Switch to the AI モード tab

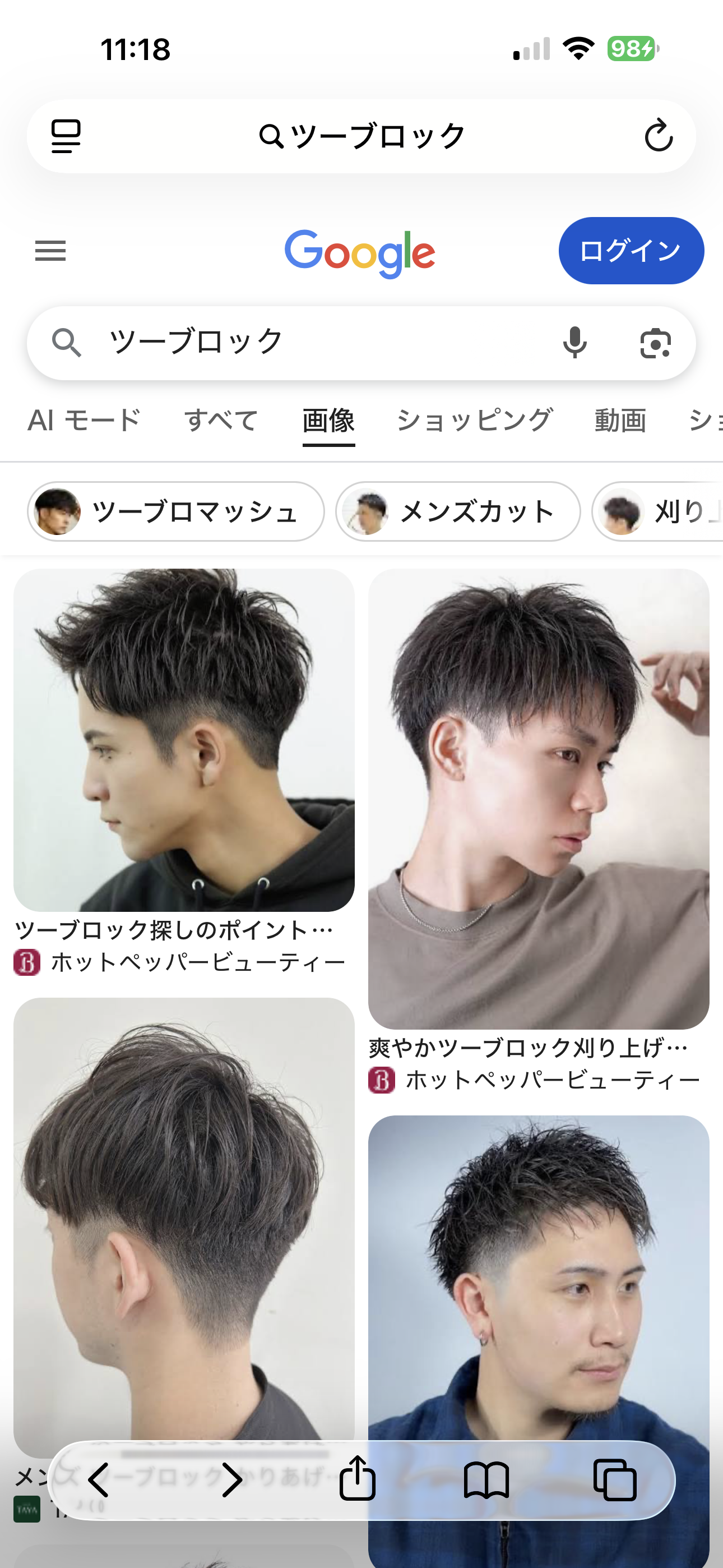coord(85,421)
